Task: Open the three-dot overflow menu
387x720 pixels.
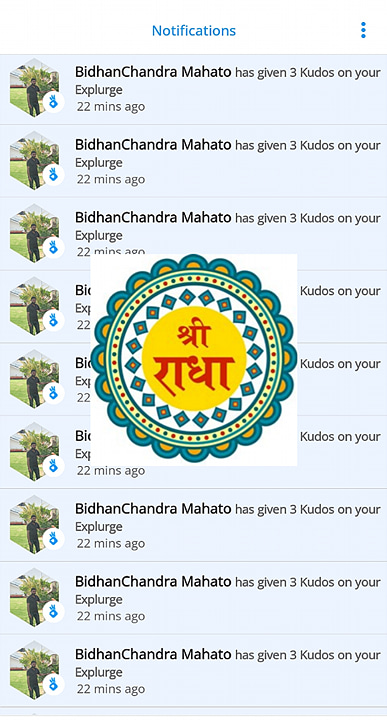Action: pyautogui.click(x=363, y=30)
